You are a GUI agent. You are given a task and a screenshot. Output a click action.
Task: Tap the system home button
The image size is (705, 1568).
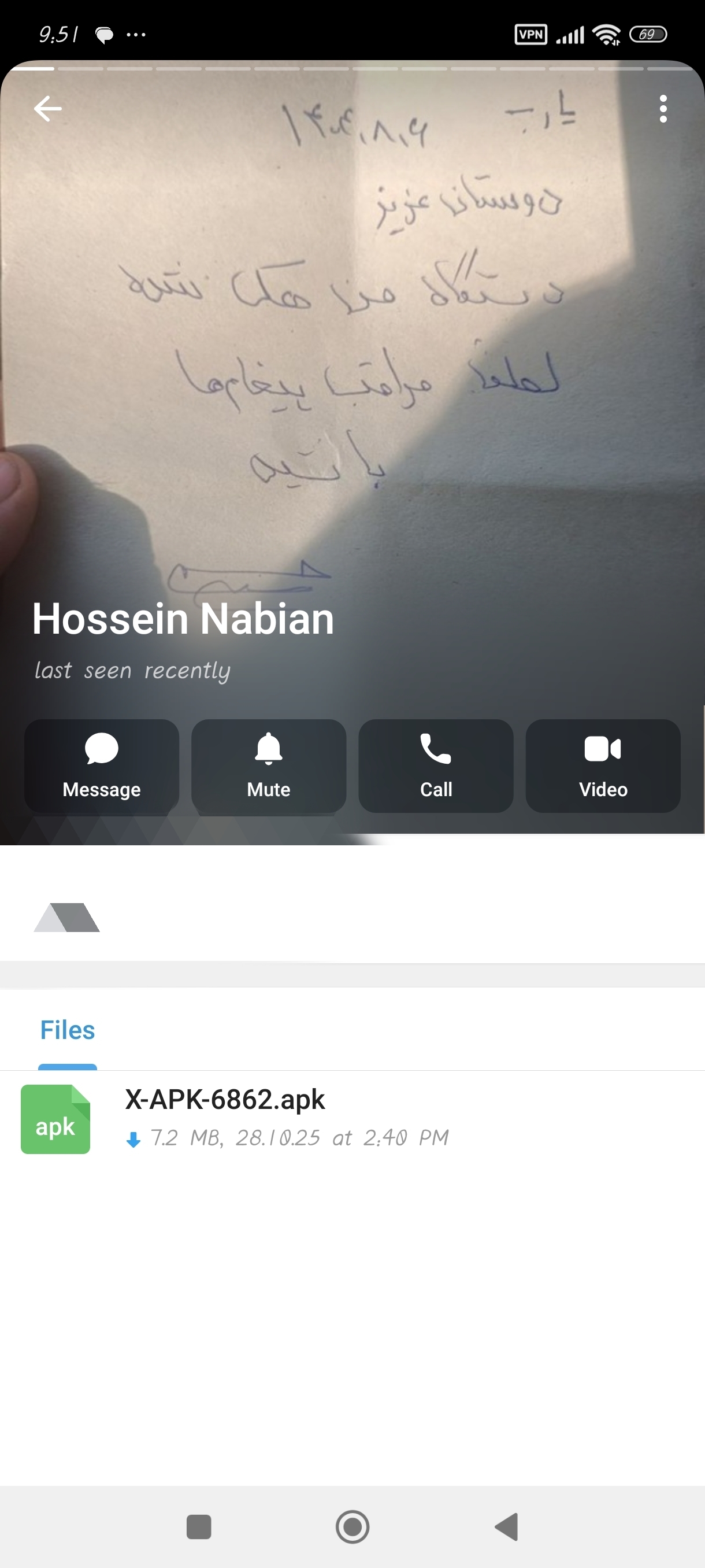352,1526
